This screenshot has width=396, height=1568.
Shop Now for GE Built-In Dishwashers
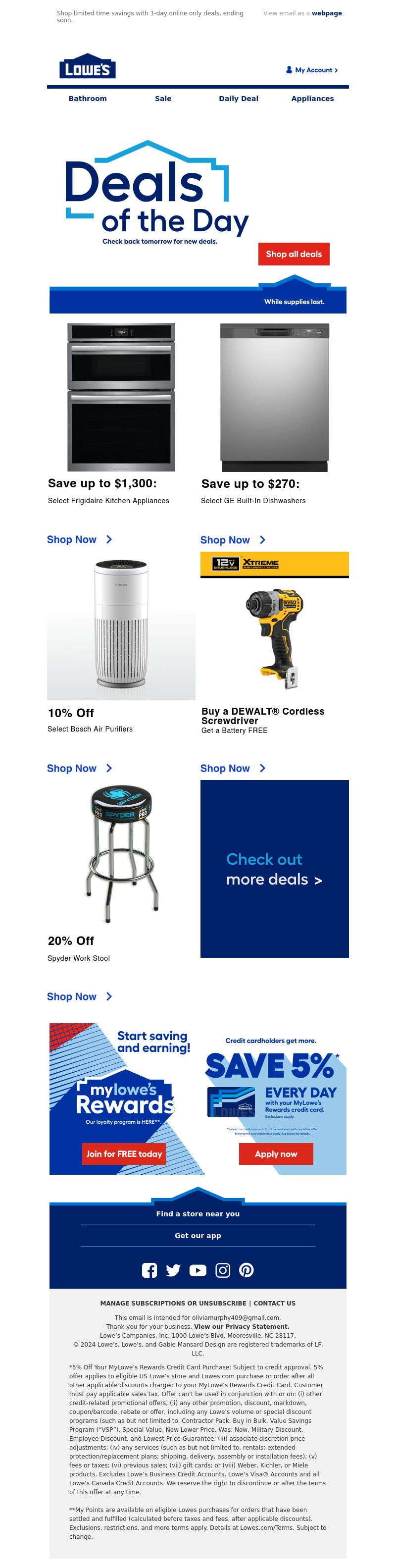pyautogui.click(x=232, y=540)
